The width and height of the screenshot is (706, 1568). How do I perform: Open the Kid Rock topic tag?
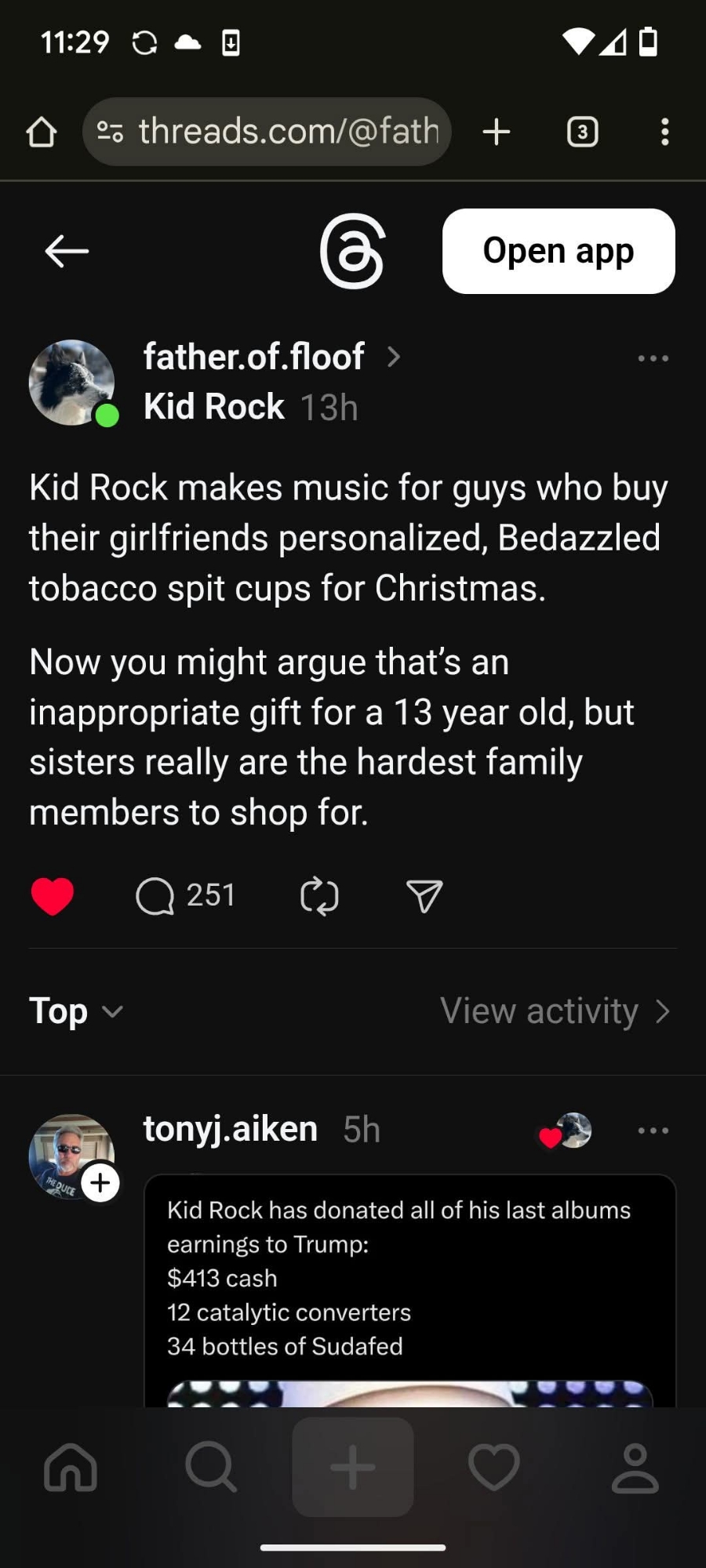tap(213, 407)
